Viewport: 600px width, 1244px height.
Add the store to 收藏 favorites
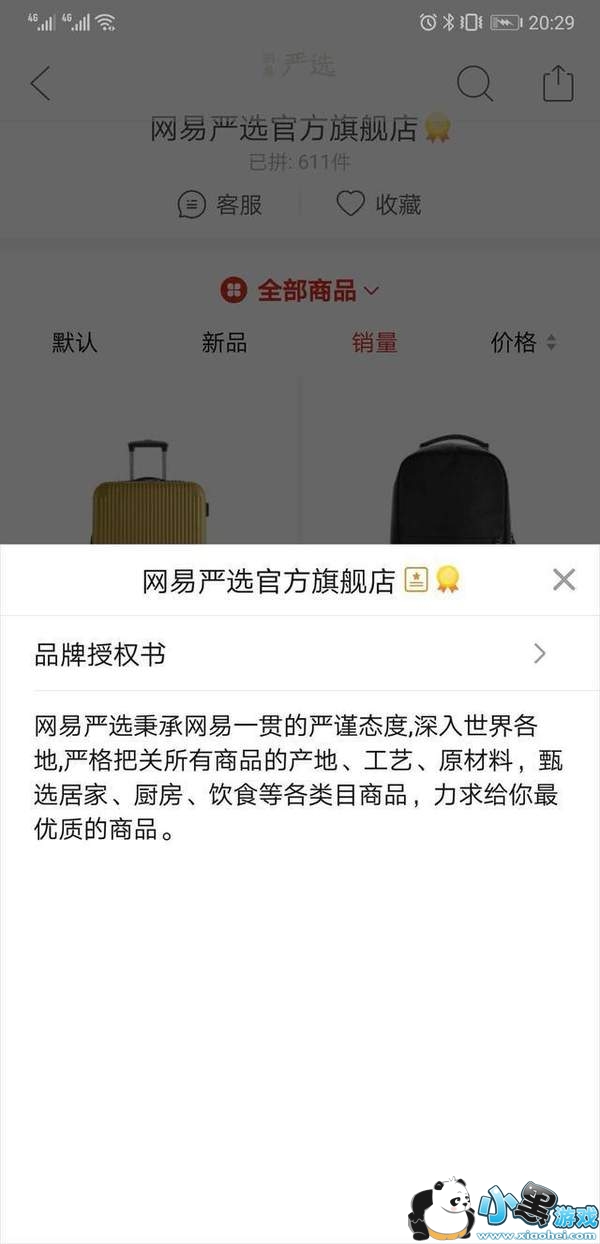click(378, 205)
